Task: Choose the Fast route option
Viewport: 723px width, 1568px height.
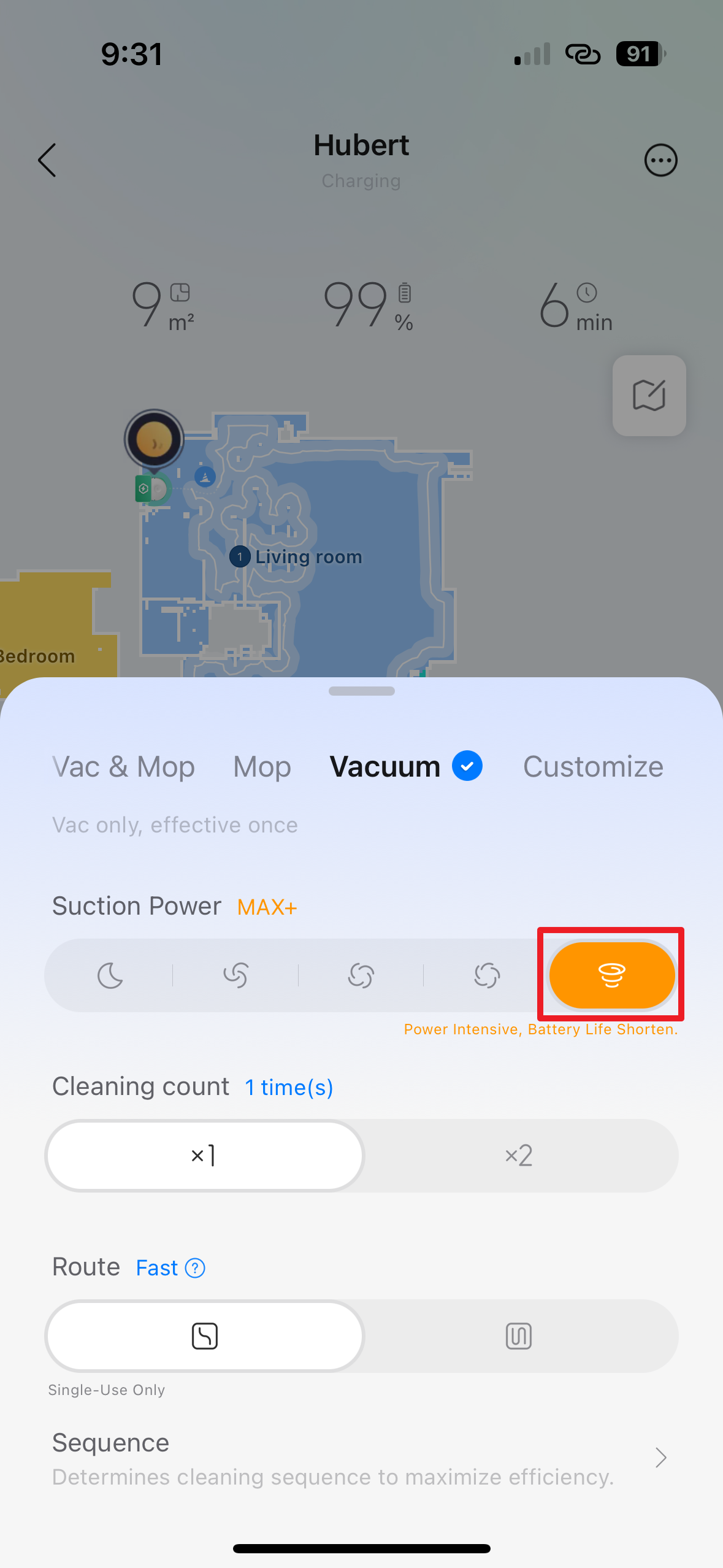Action: click(x=204, y=1336)
